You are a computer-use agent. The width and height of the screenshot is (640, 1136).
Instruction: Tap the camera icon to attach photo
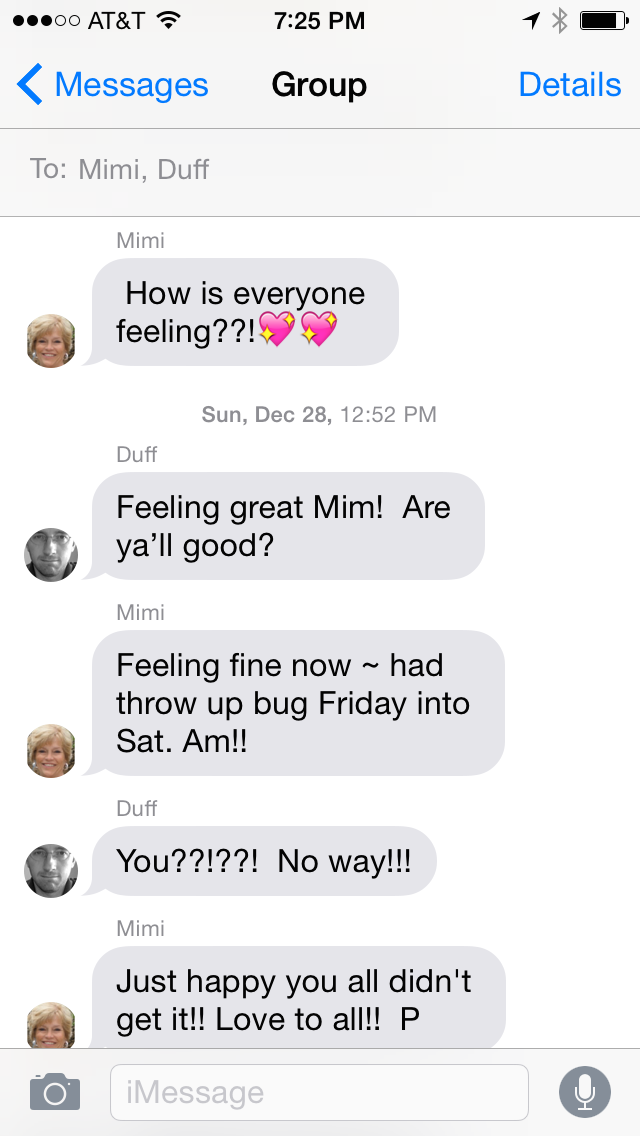point(54,1091)
